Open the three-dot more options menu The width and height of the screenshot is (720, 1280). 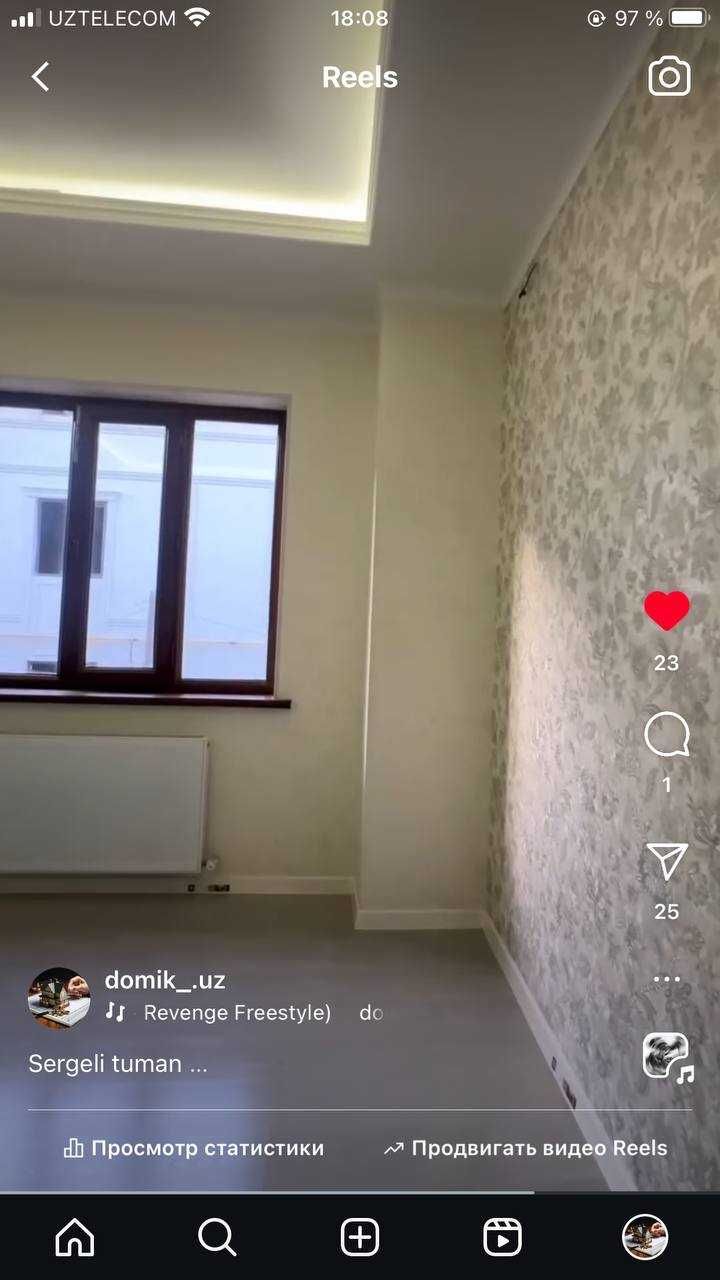point(666,979)
